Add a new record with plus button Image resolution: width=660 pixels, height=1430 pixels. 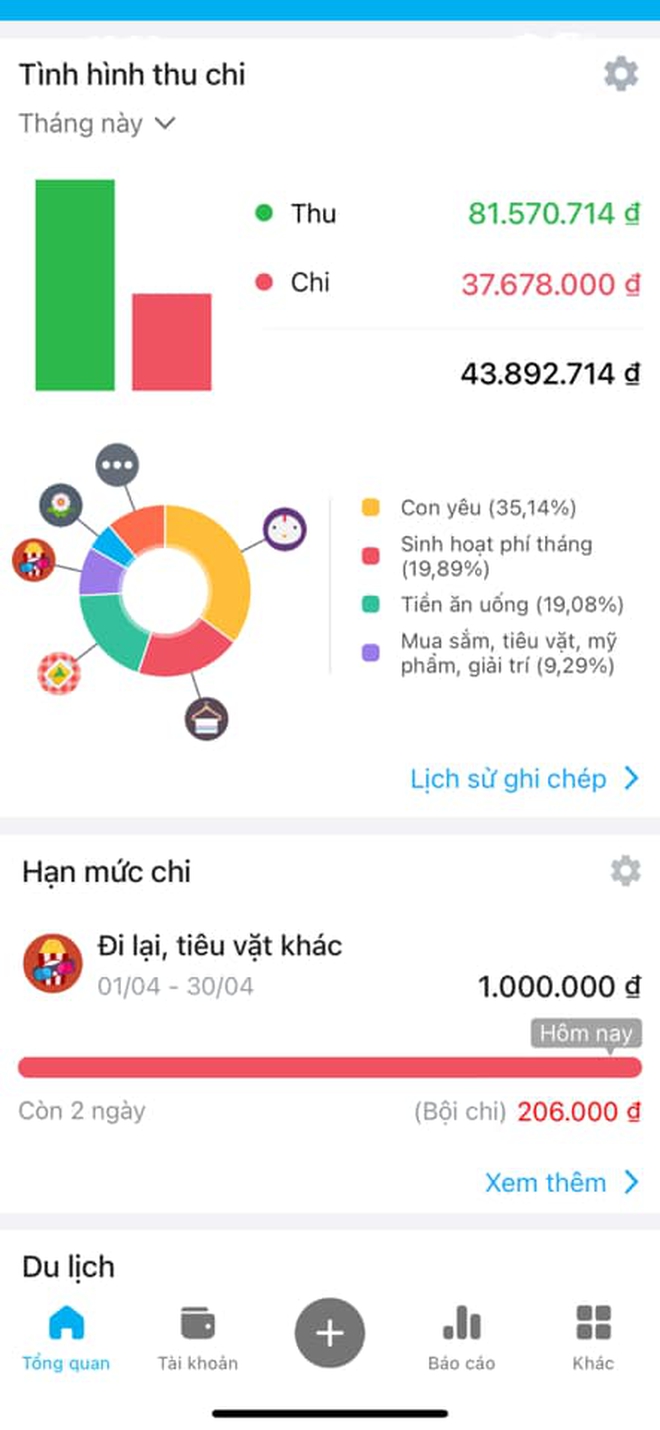[330, 1333]
